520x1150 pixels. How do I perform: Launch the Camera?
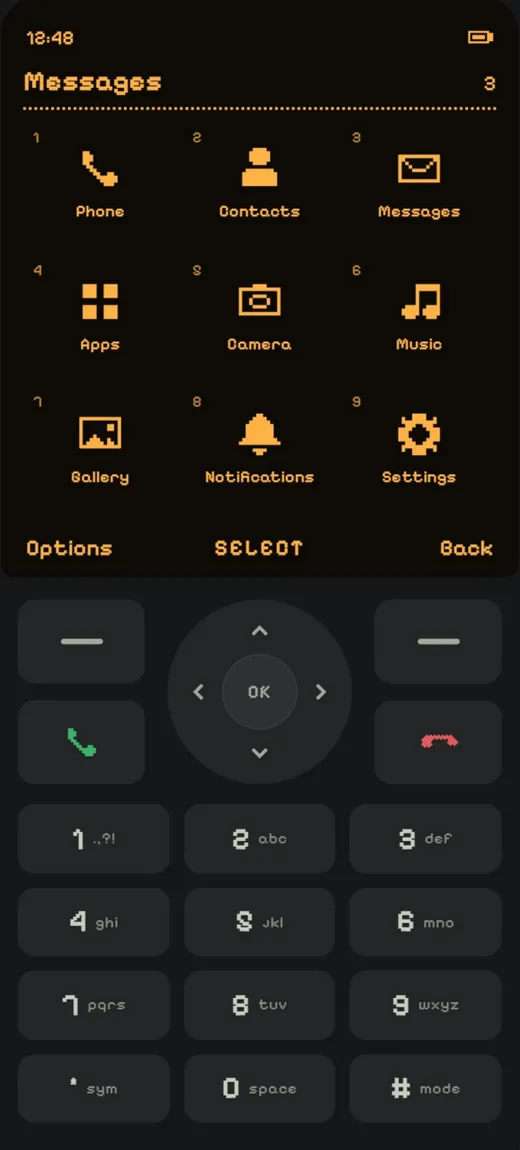point(260,314)
